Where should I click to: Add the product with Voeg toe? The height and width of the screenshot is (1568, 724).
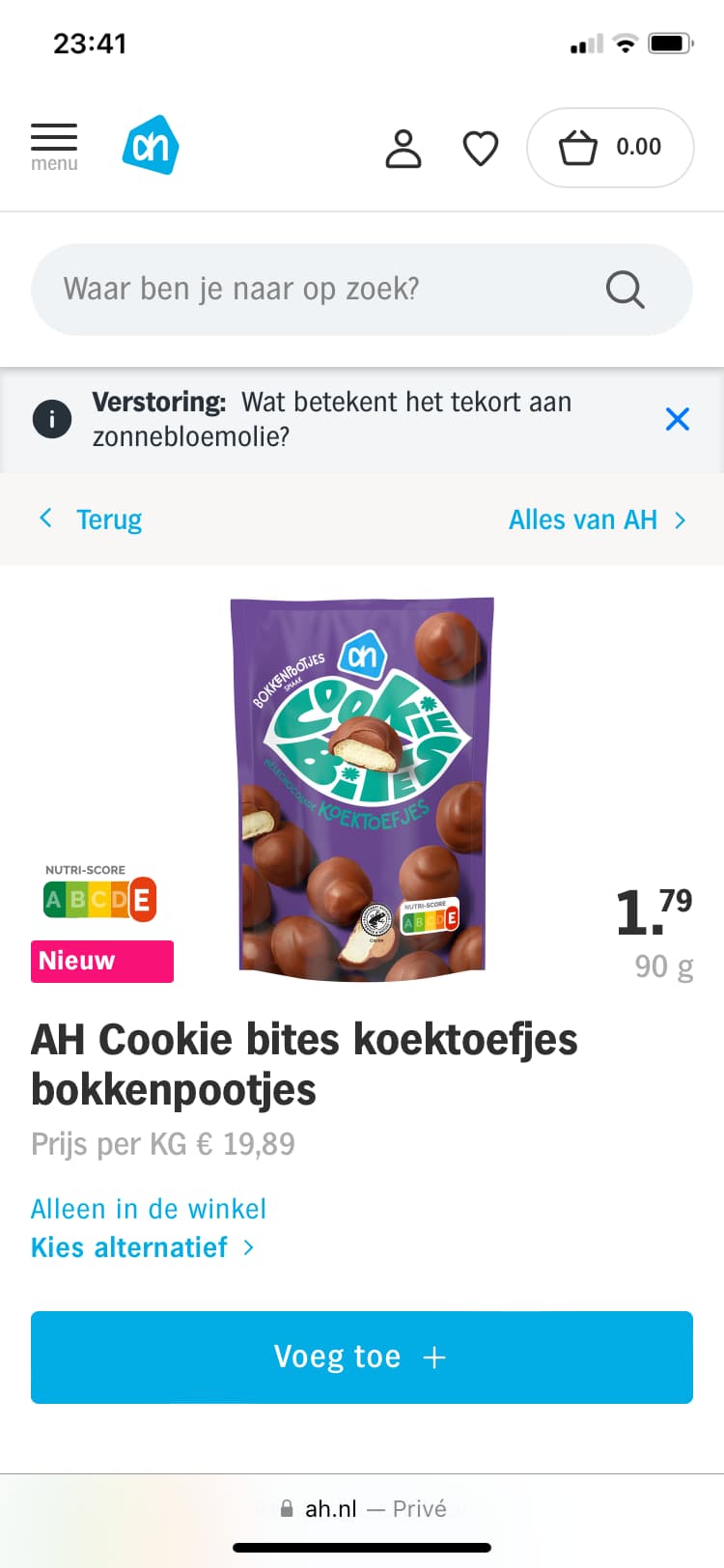pyautogui.click(x=362, y=1358)
